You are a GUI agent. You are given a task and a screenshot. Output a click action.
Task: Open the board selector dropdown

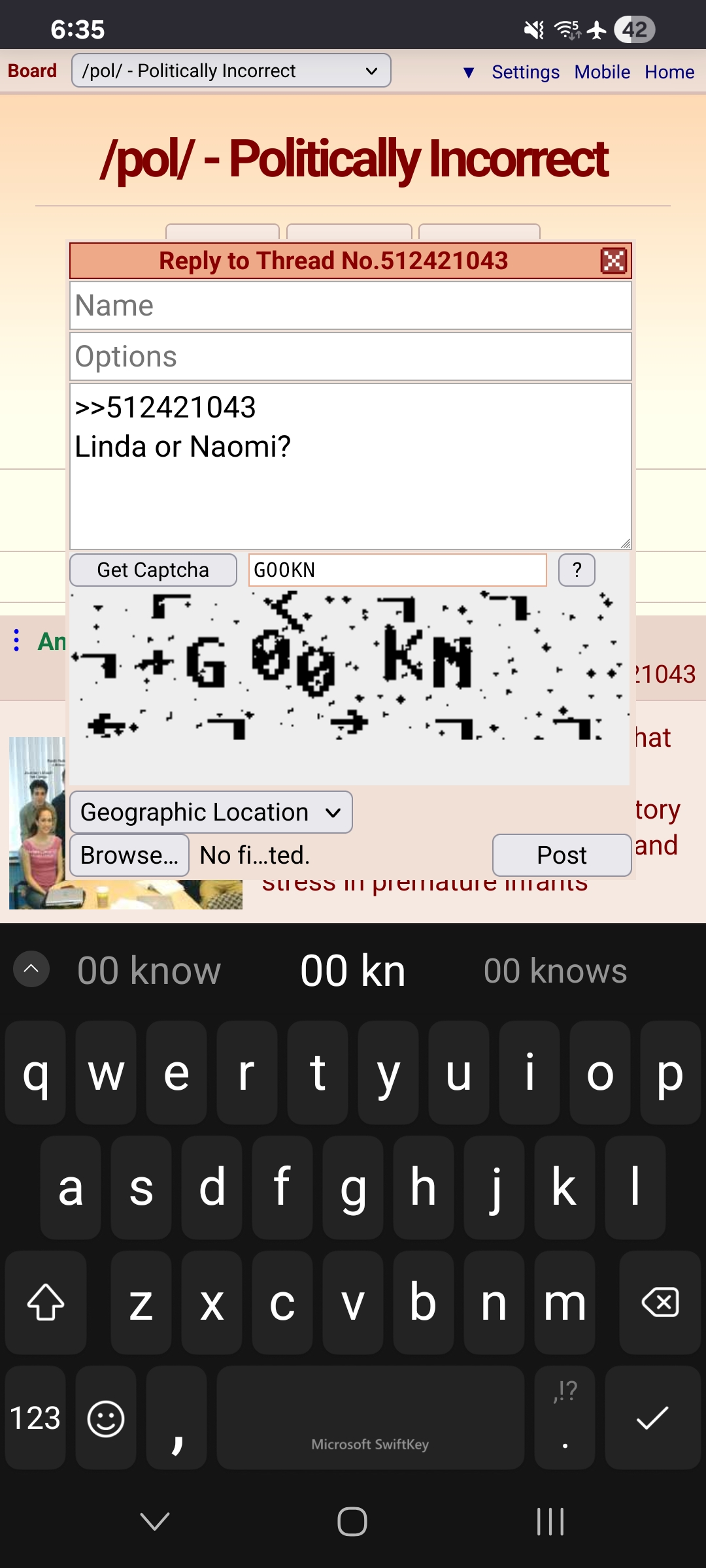231,71
